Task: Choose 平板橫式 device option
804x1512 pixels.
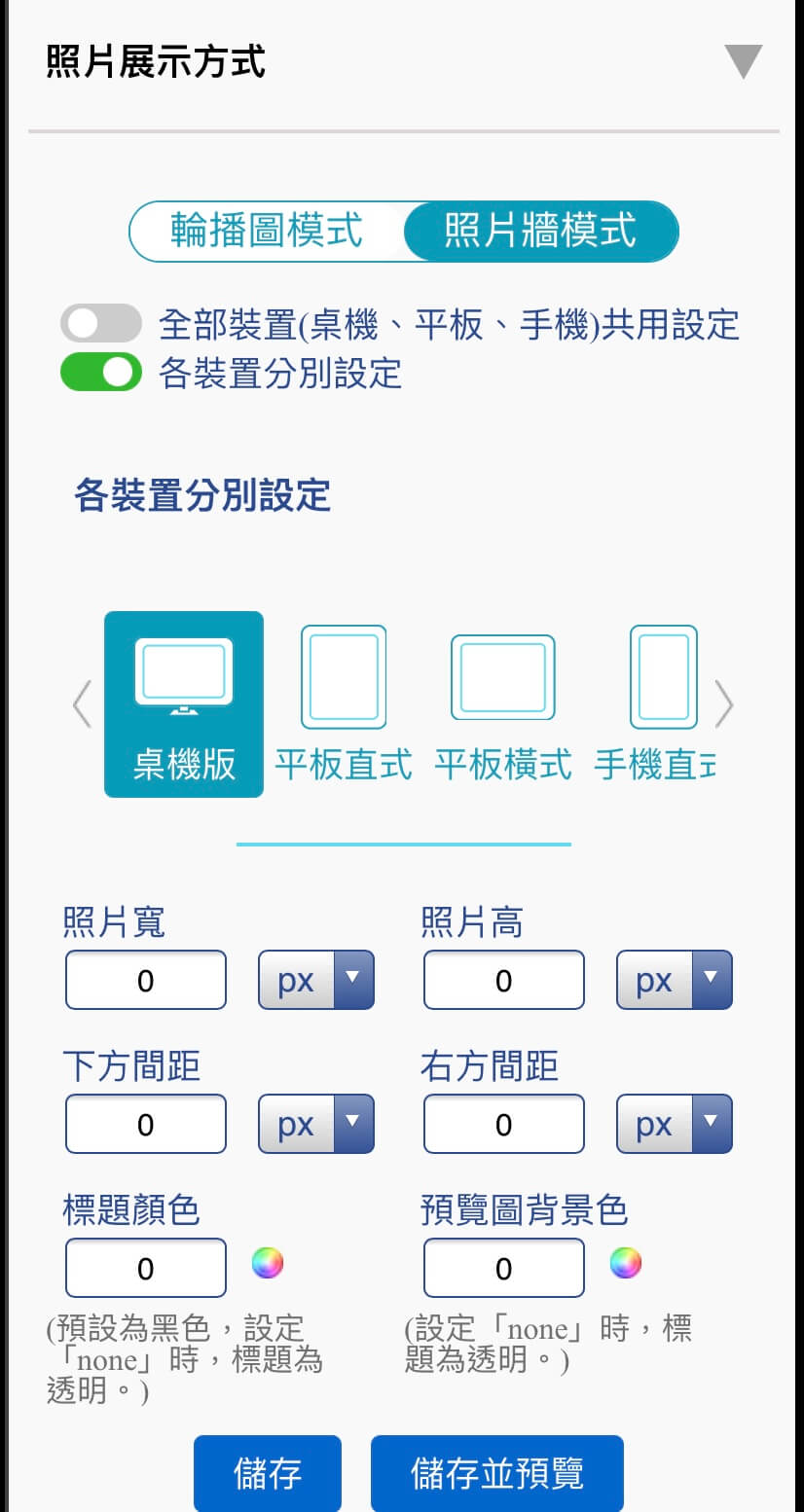Action: point(502,703)
